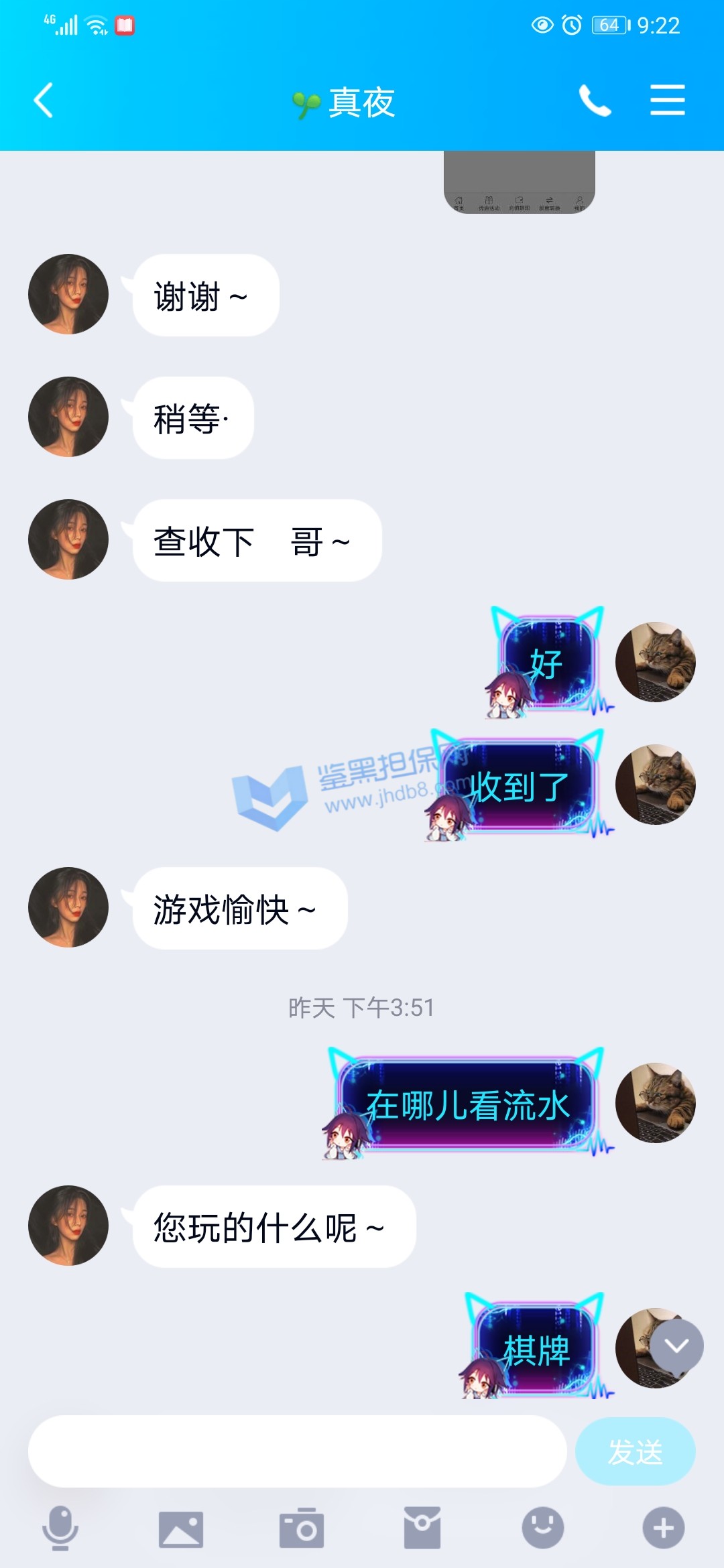
Task: Open the red packet icon
Action: point(422,1528)
